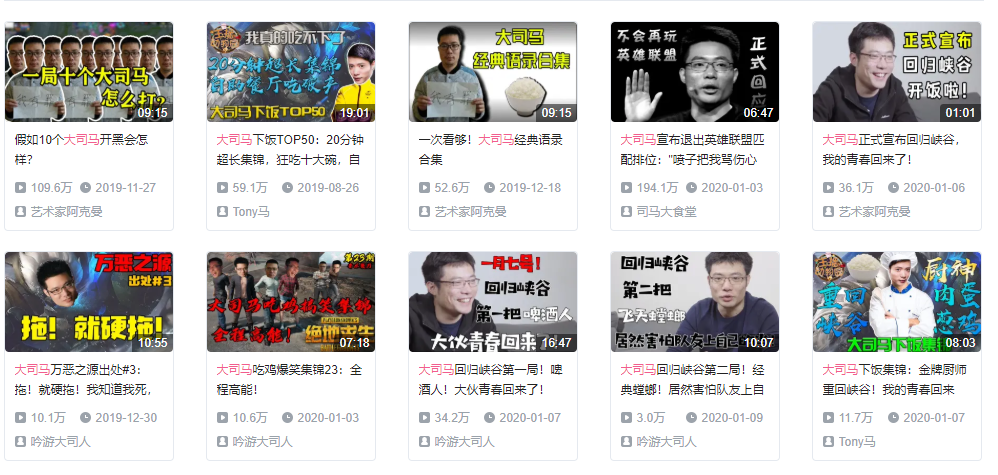This screenshot has height=475, width=998.
Task: Play 大司马下饭集锦 金牌厨师重回峡谷 video
Action: click(x=897, y=302)
